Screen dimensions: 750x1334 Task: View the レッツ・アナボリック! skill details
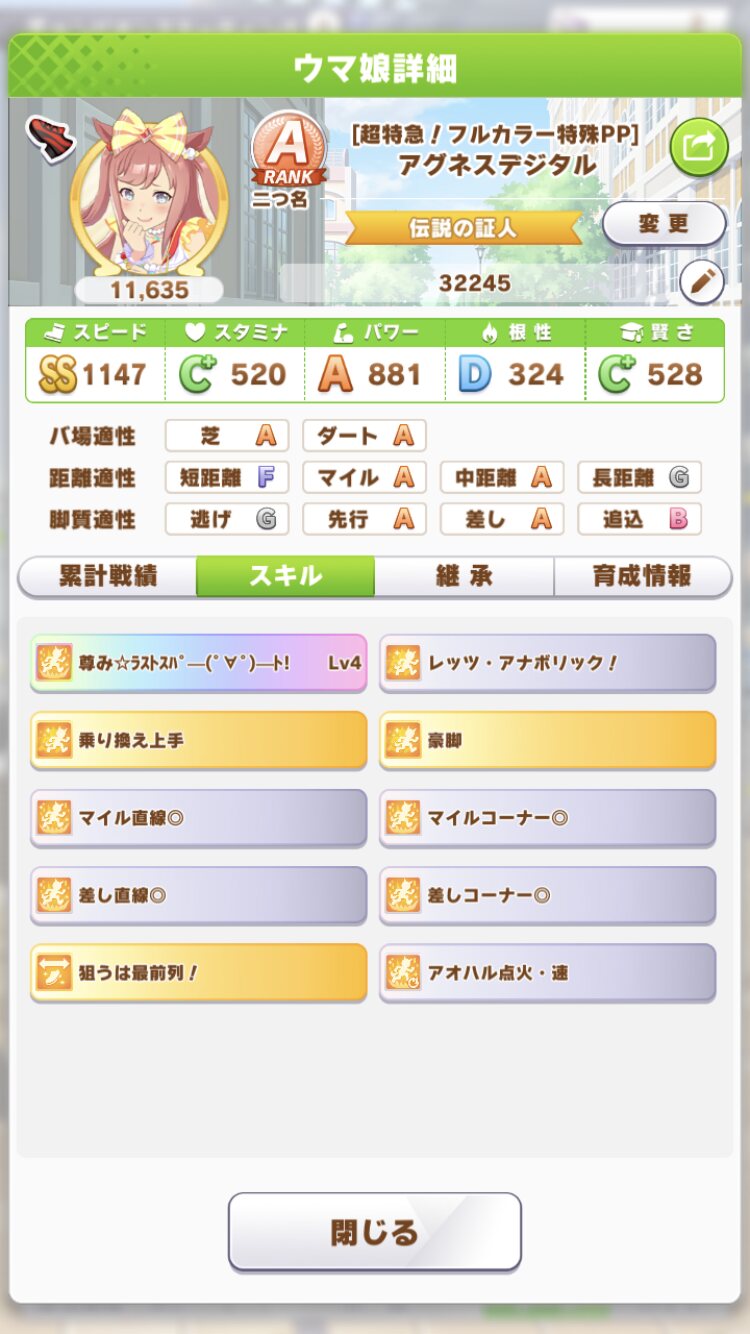coord(547,662)
